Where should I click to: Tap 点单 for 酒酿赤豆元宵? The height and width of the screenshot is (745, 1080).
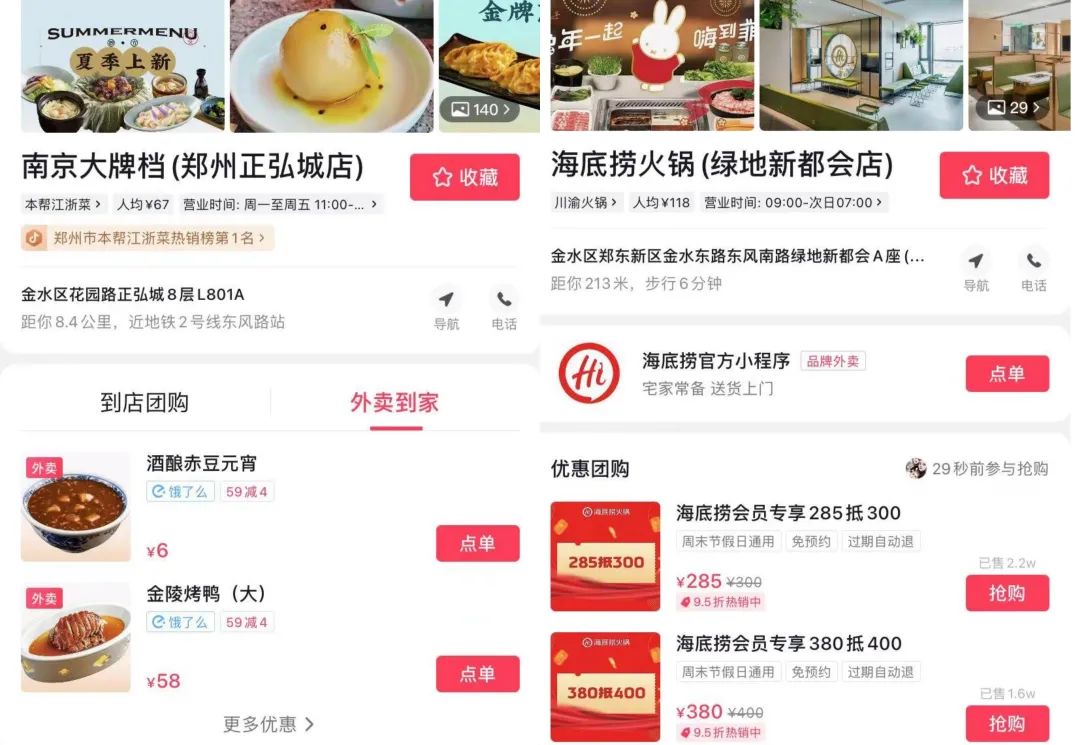(477, 543)
